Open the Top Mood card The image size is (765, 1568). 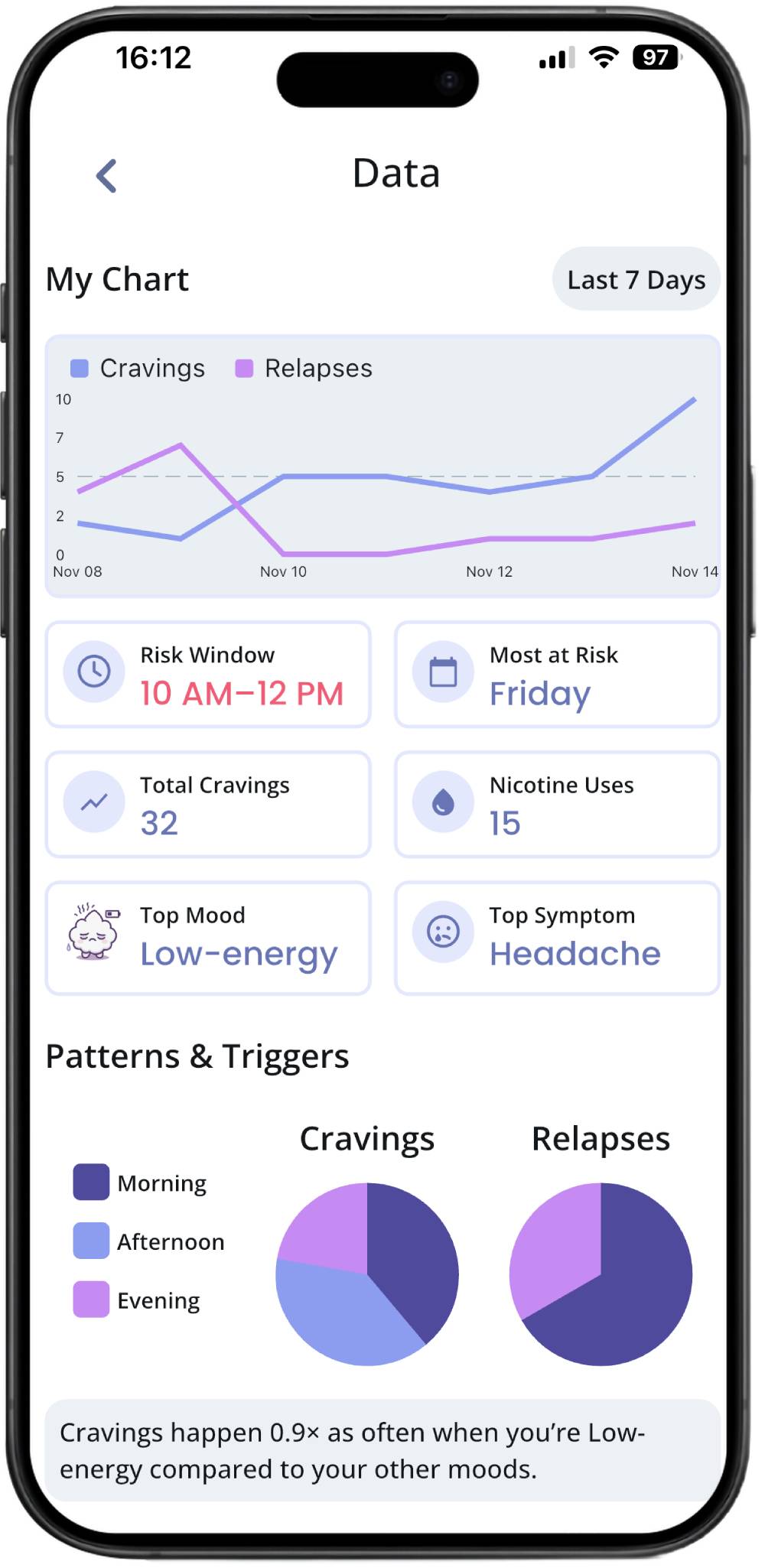click(x=208, y=938)
